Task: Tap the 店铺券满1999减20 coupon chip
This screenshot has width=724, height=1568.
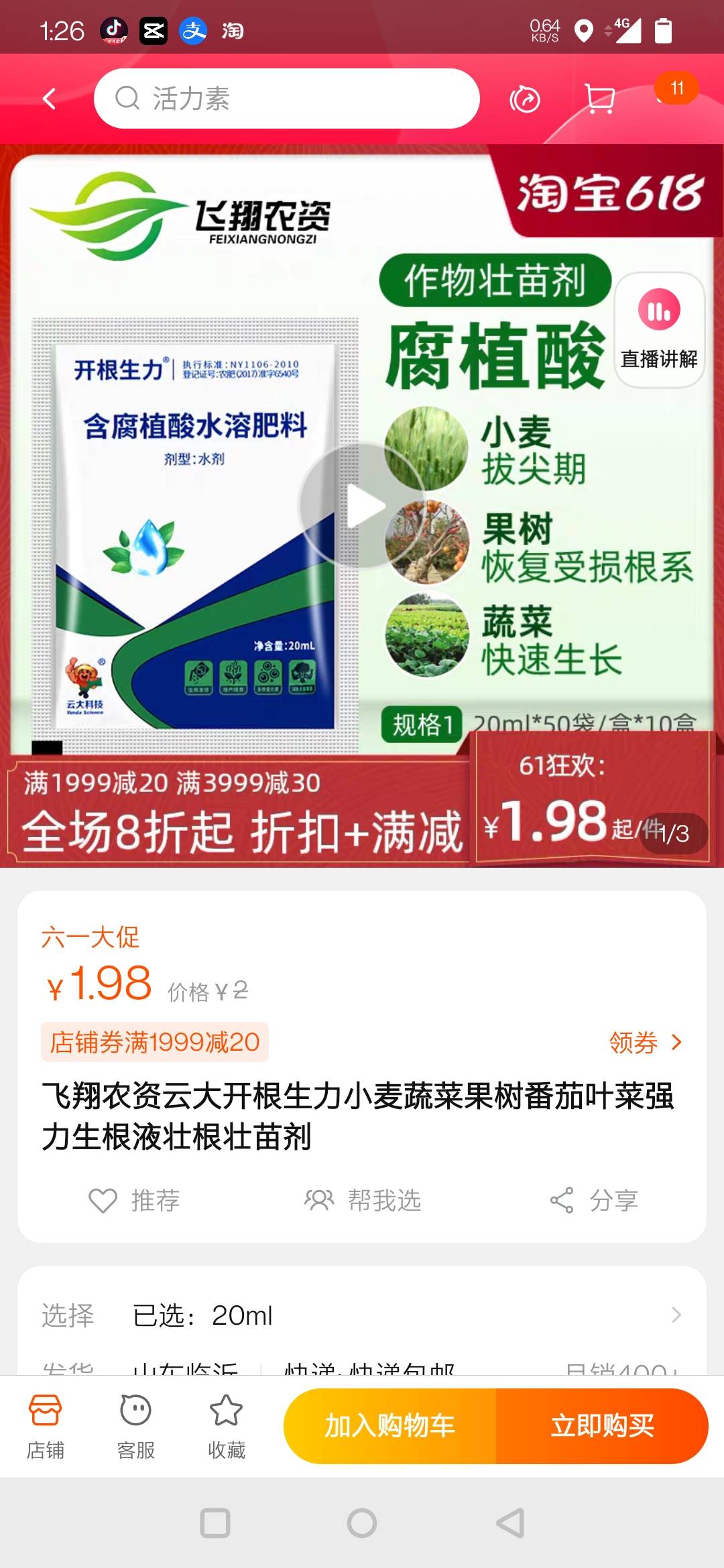Action: tap(155, 1043)
